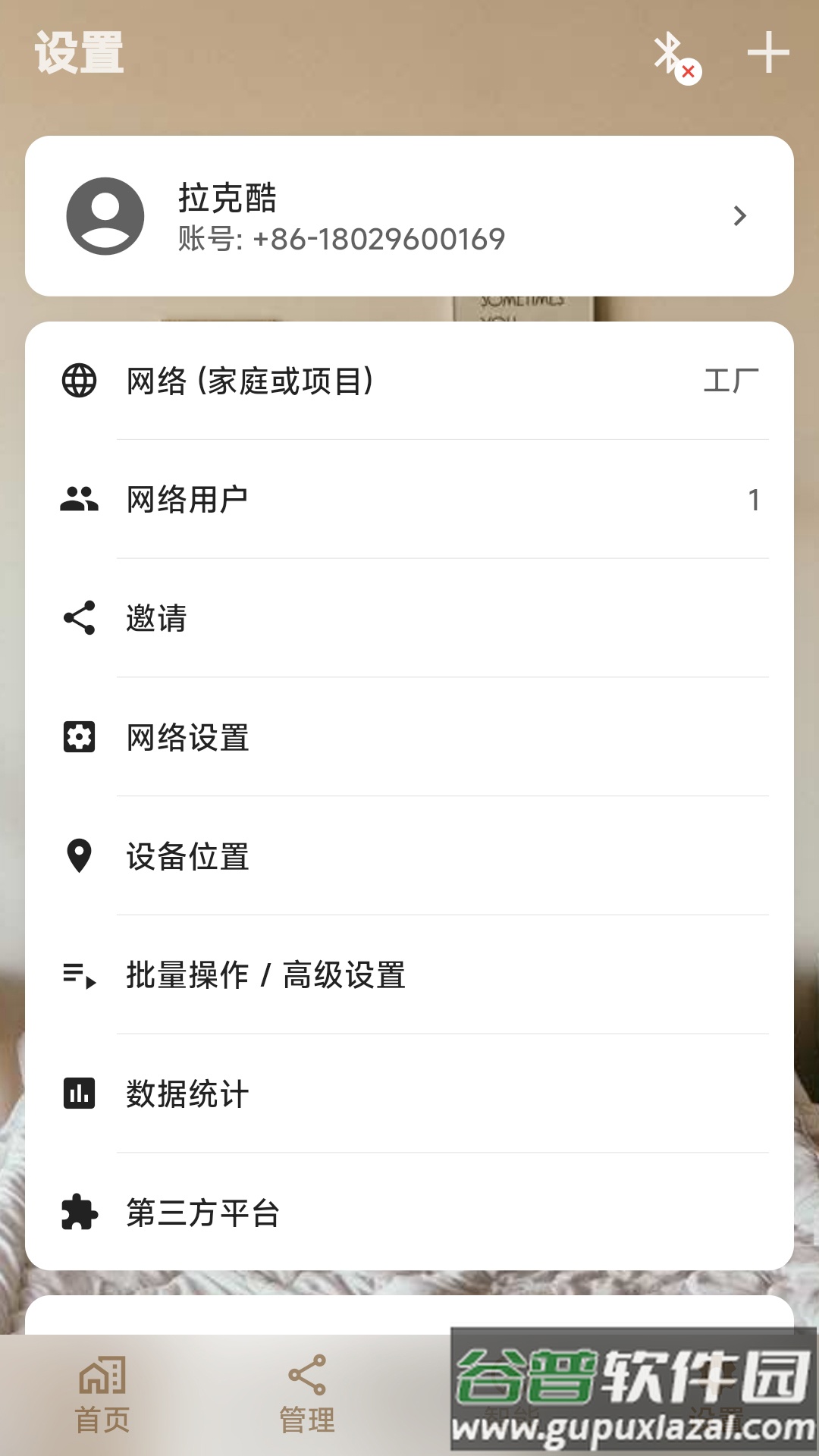Viewport: 819px width, 1456px height.
Task: Click the profile avatar of 拉克酷
Action: point(106,215)
